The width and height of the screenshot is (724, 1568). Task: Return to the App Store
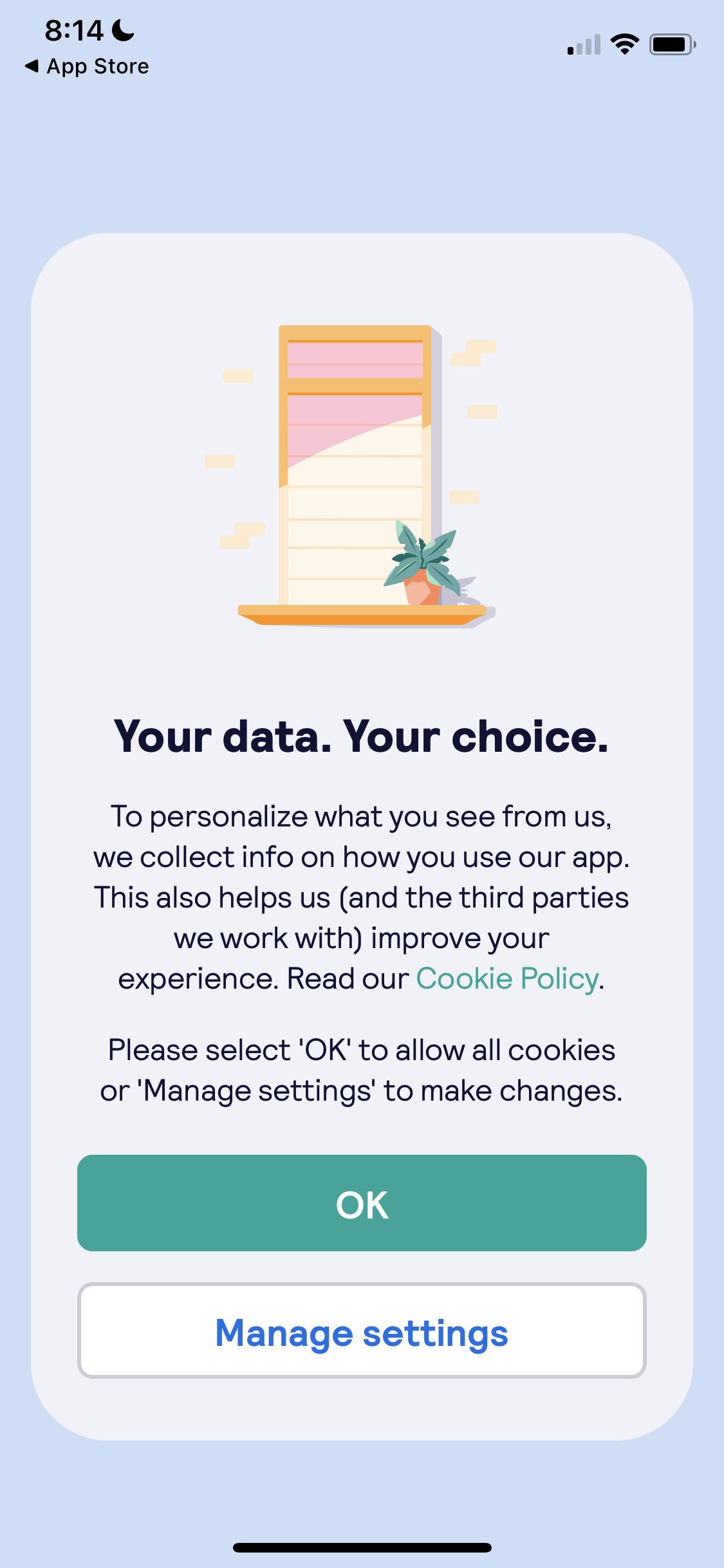(87, 66)
